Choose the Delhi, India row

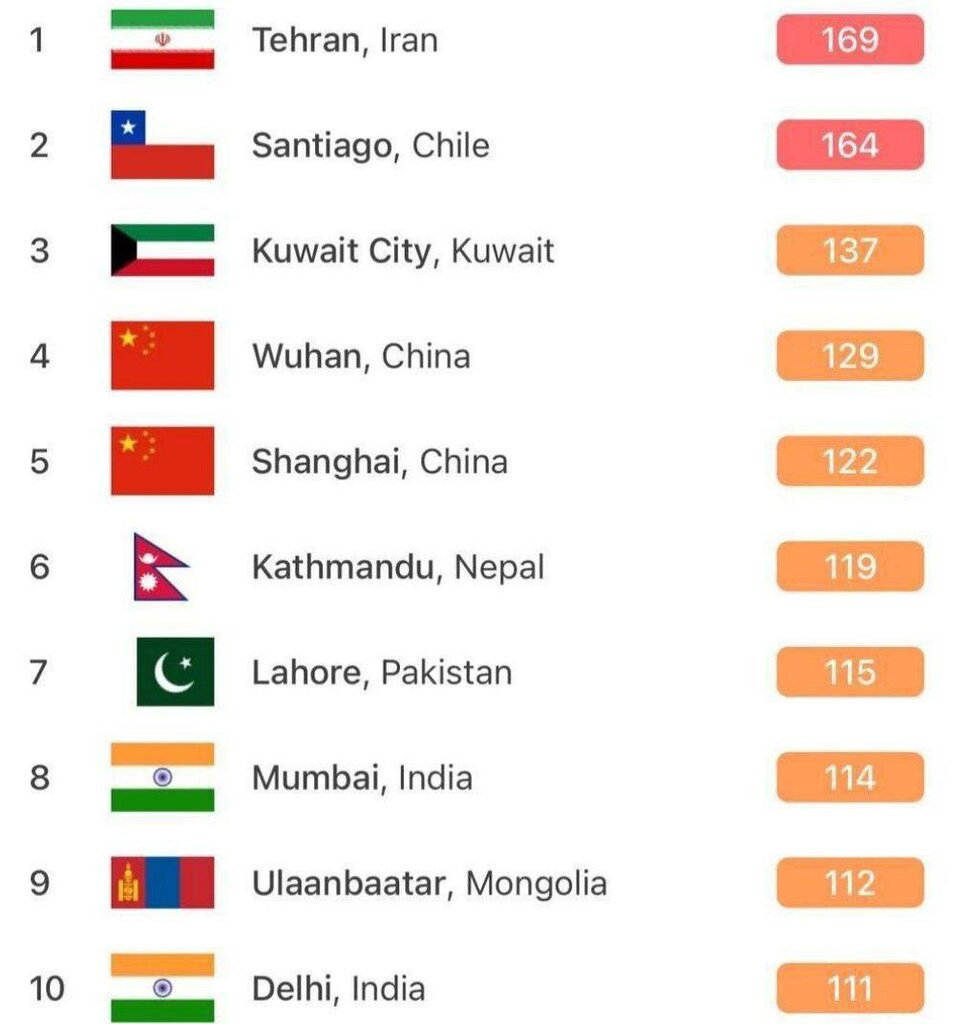(338, 989)
